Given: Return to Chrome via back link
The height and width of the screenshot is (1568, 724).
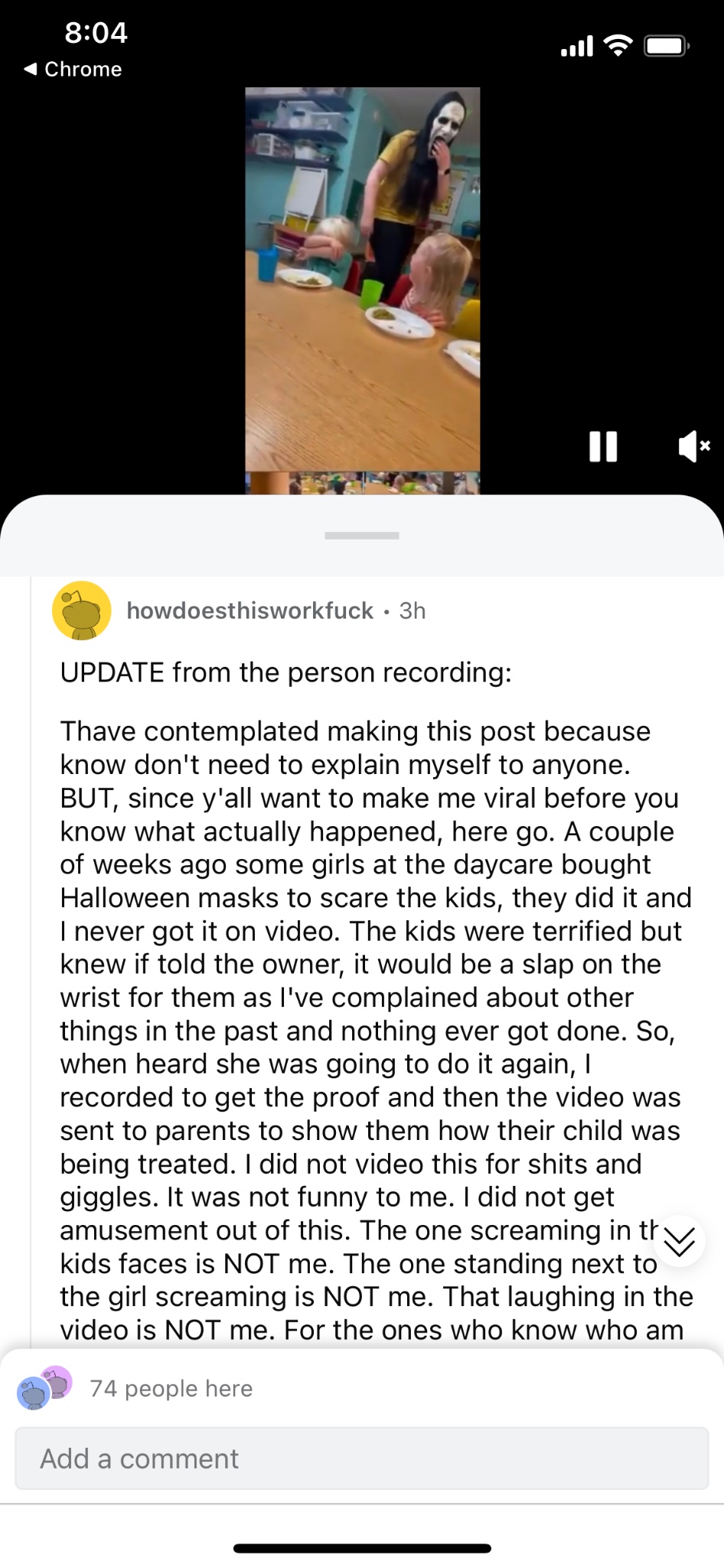Looking at the screenshot, I should 73,69.
